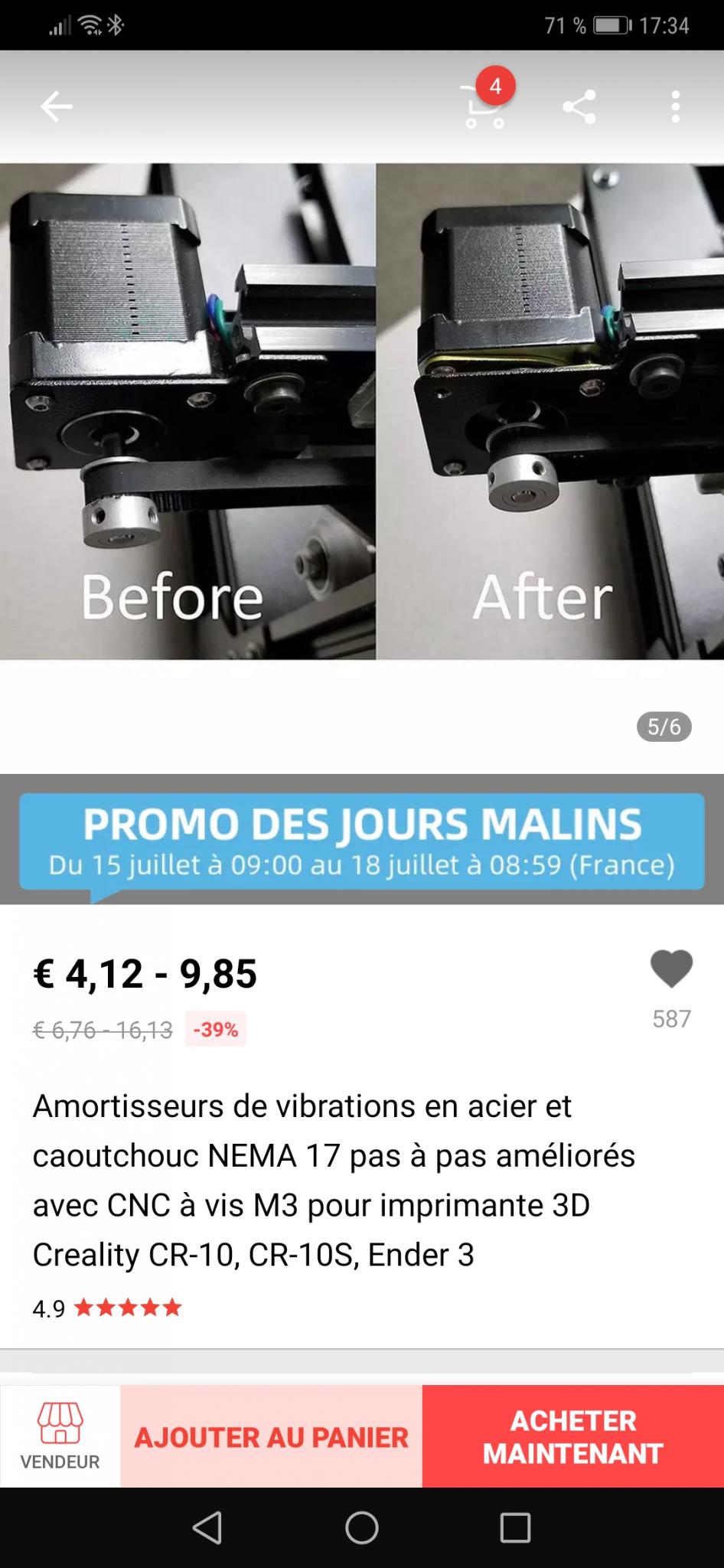724x1568 pixels.
Task: Add product to wishlist with heart icon
Action: 671,969
